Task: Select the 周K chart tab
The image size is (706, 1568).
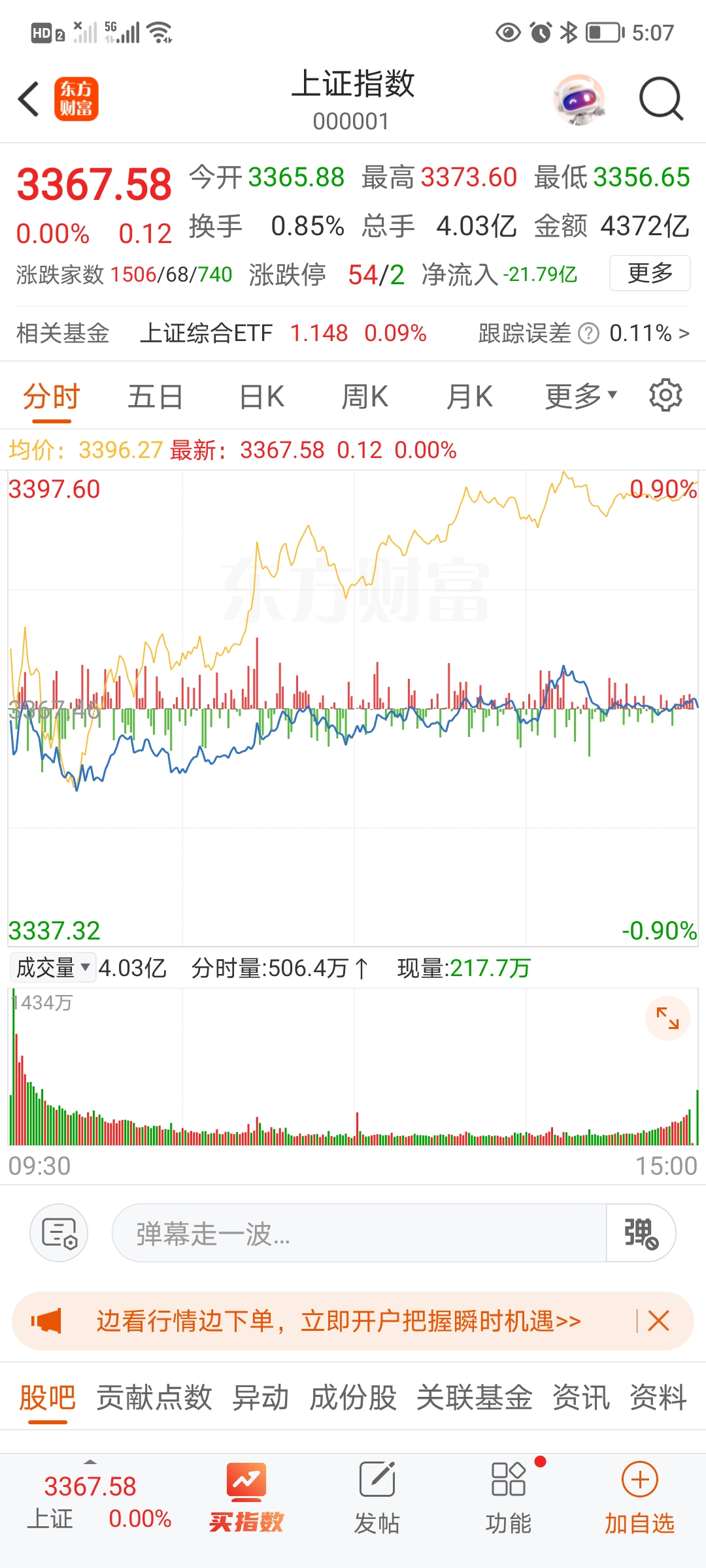Action: pyautogui.click(x=365, y=397)
